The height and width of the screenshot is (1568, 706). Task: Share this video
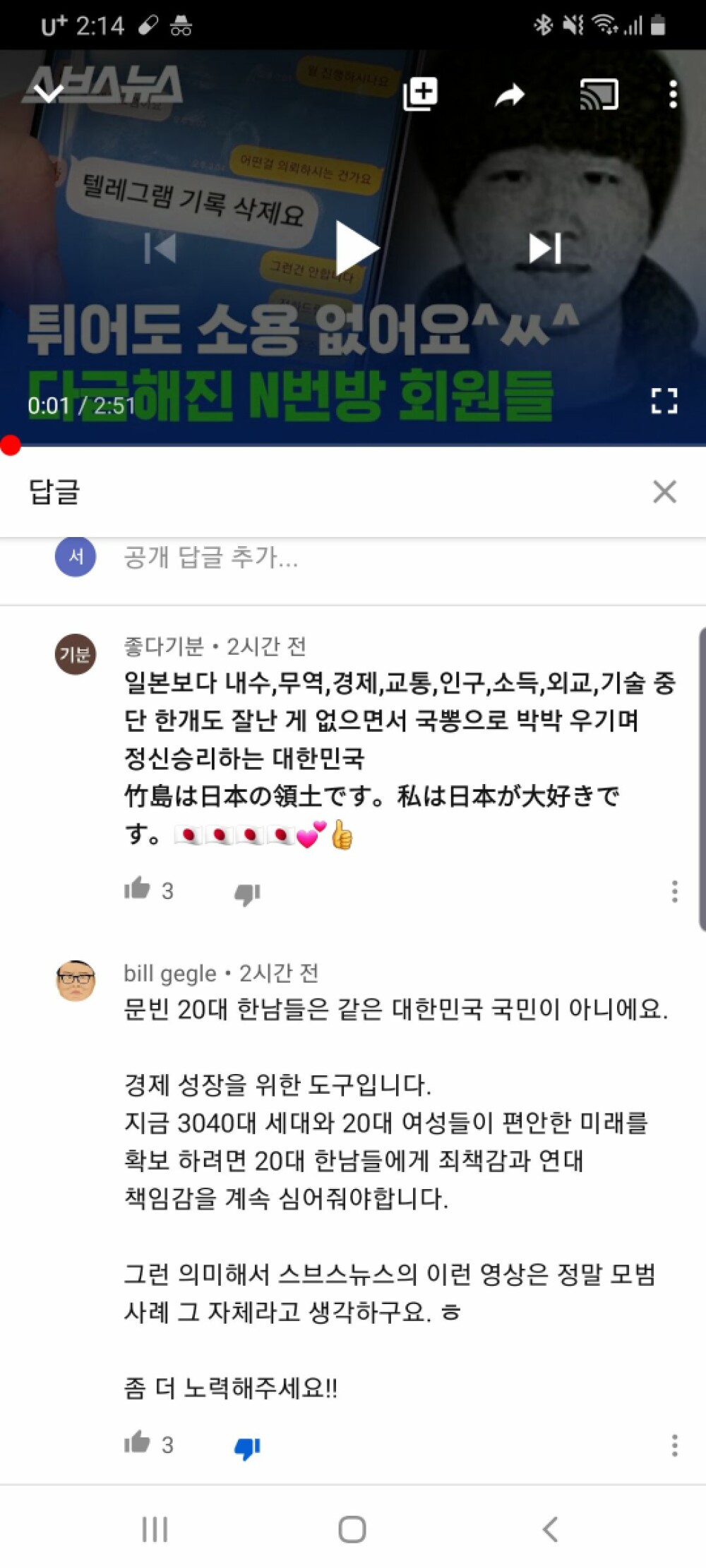coord(510,95)
